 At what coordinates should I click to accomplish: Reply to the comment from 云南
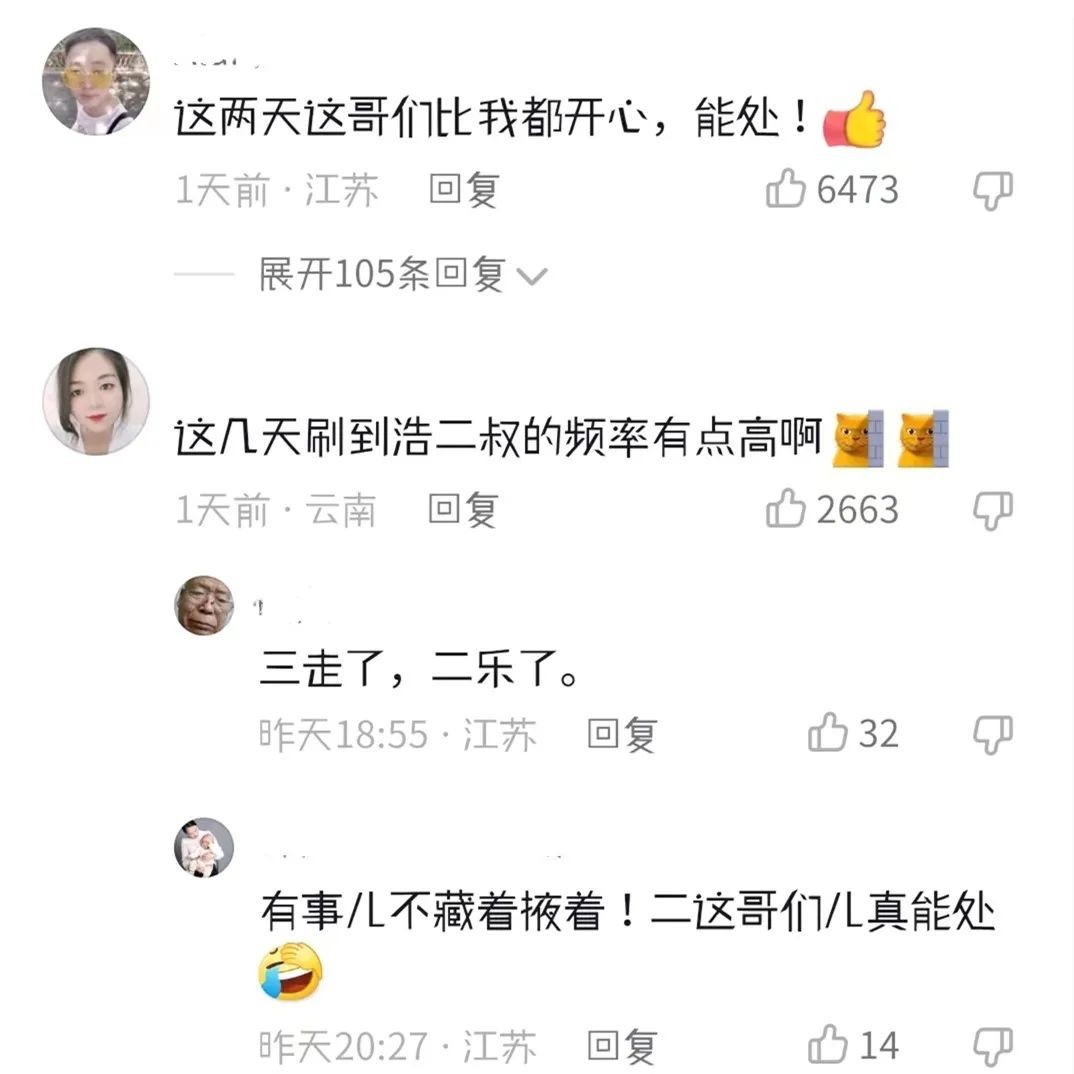[463, 510]
